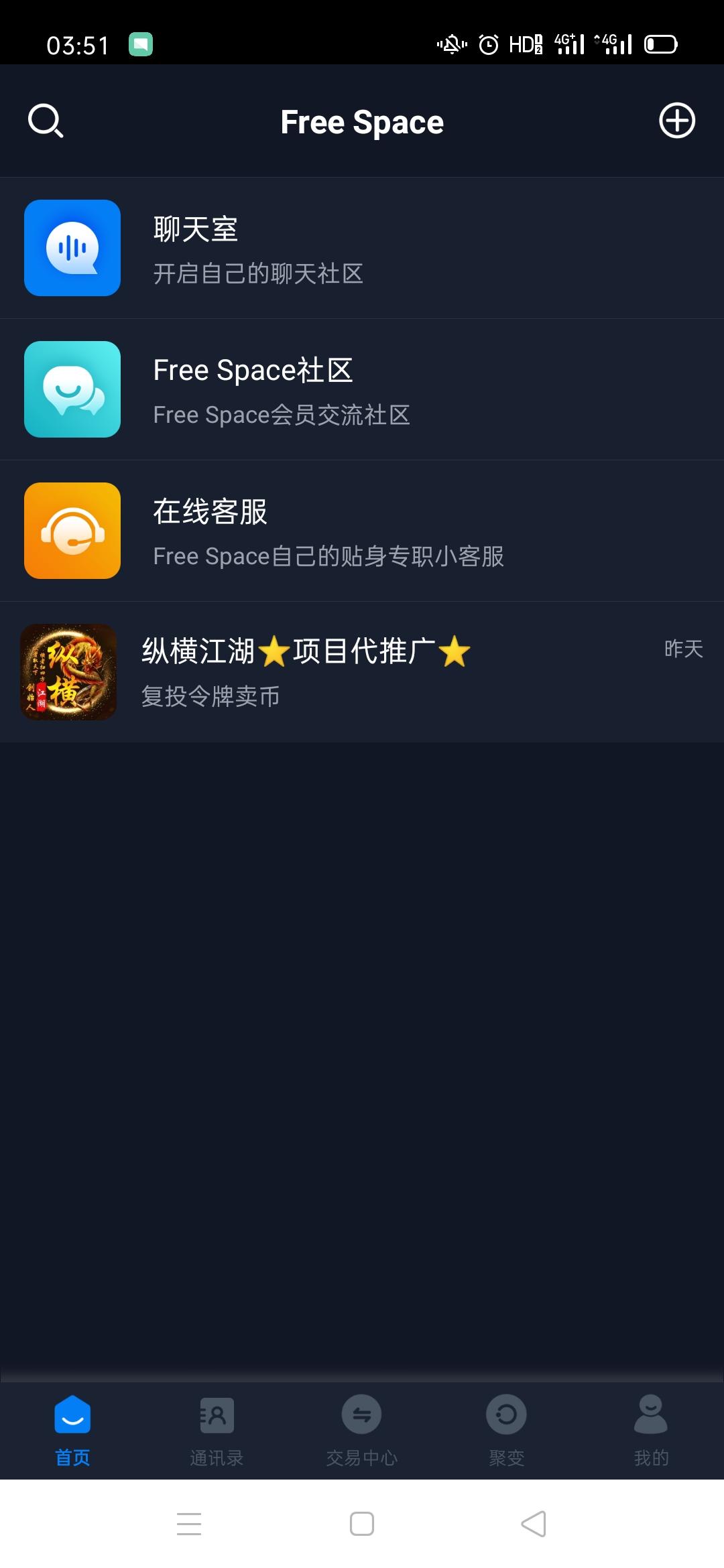724x1568 pixels.
Task: Switch to the 通讯录 tab
Action: click(x=217, y=1430)
